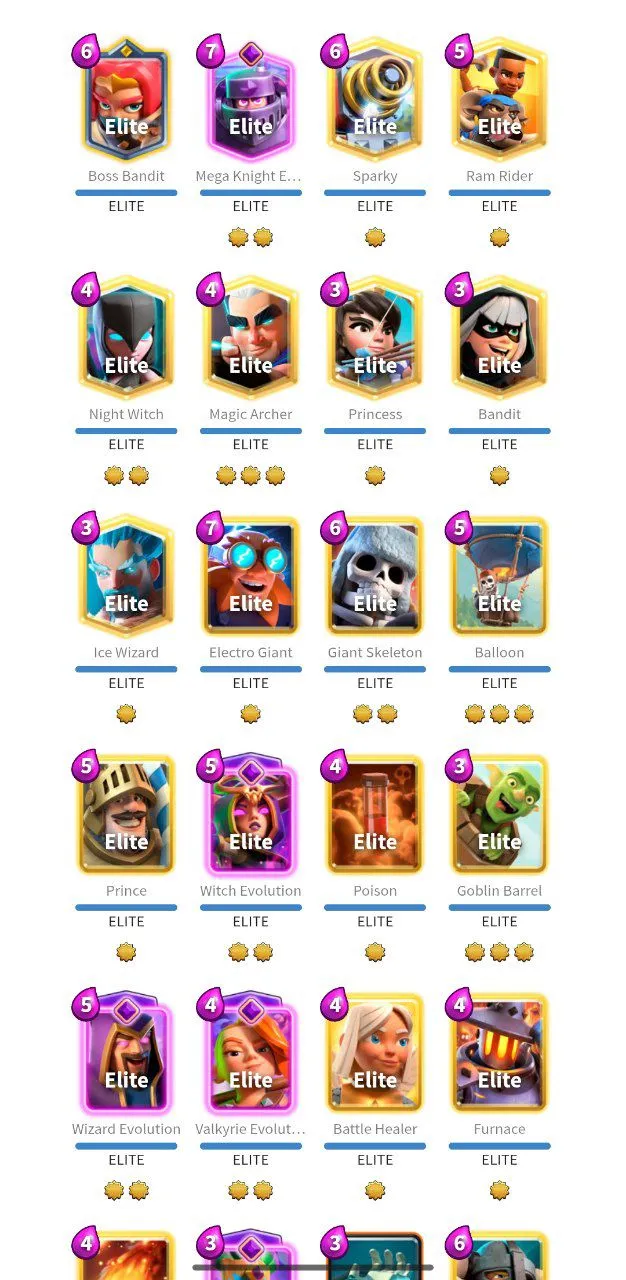View the Battle Healer card
Image resolution: width=626 pixels, height=1280 pixels.
(x=375, y=1053)
